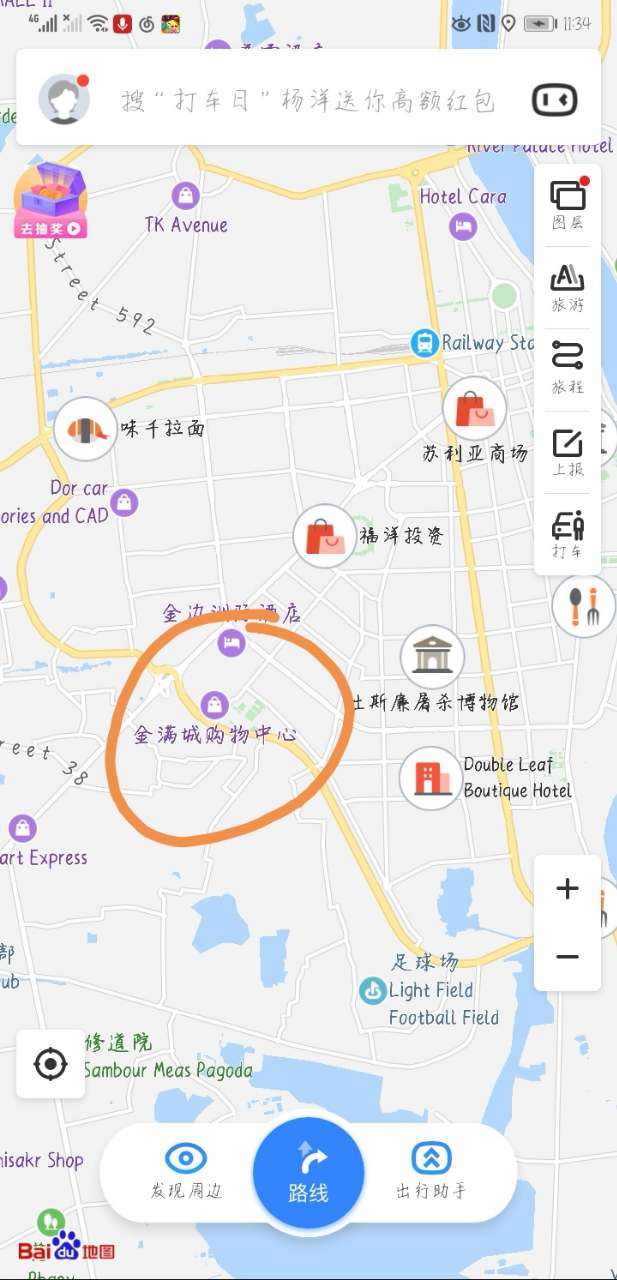Open the 去抽奖 lottery treasure box
The height and width of the screenshot is (1280, 617).
click(x=50, y=201)
